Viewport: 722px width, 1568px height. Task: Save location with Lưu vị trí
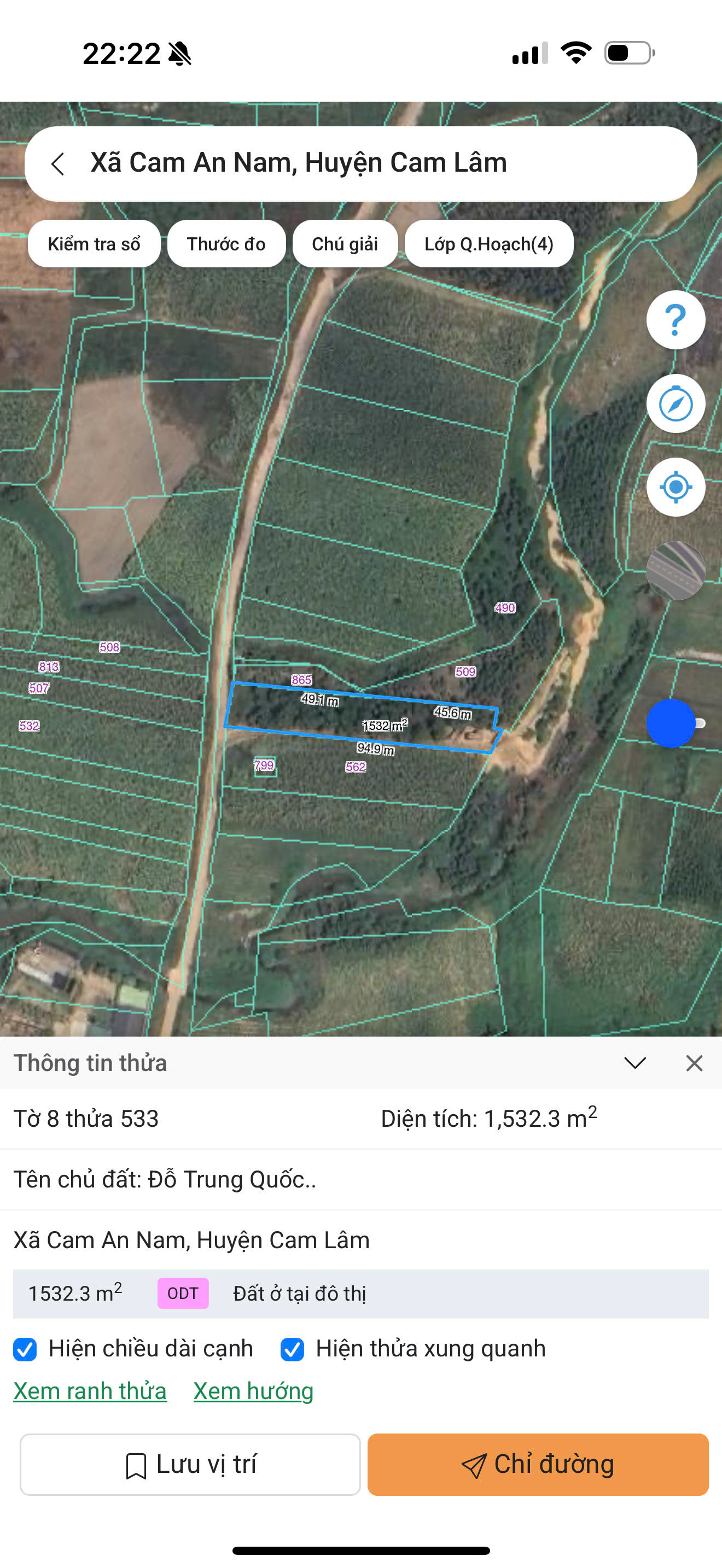pos(190,1465)
